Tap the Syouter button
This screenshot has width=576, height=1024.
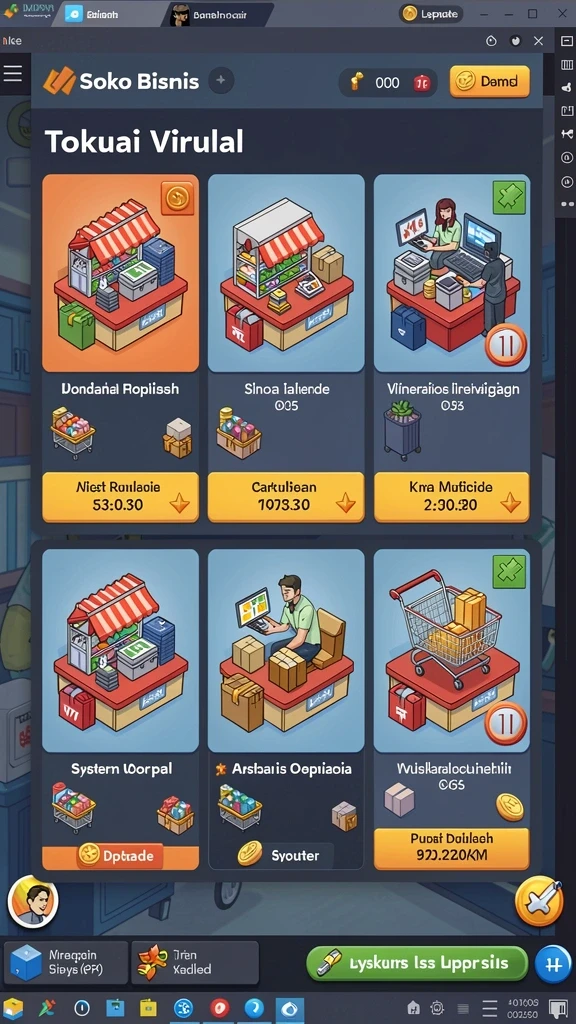click(285, 855)
